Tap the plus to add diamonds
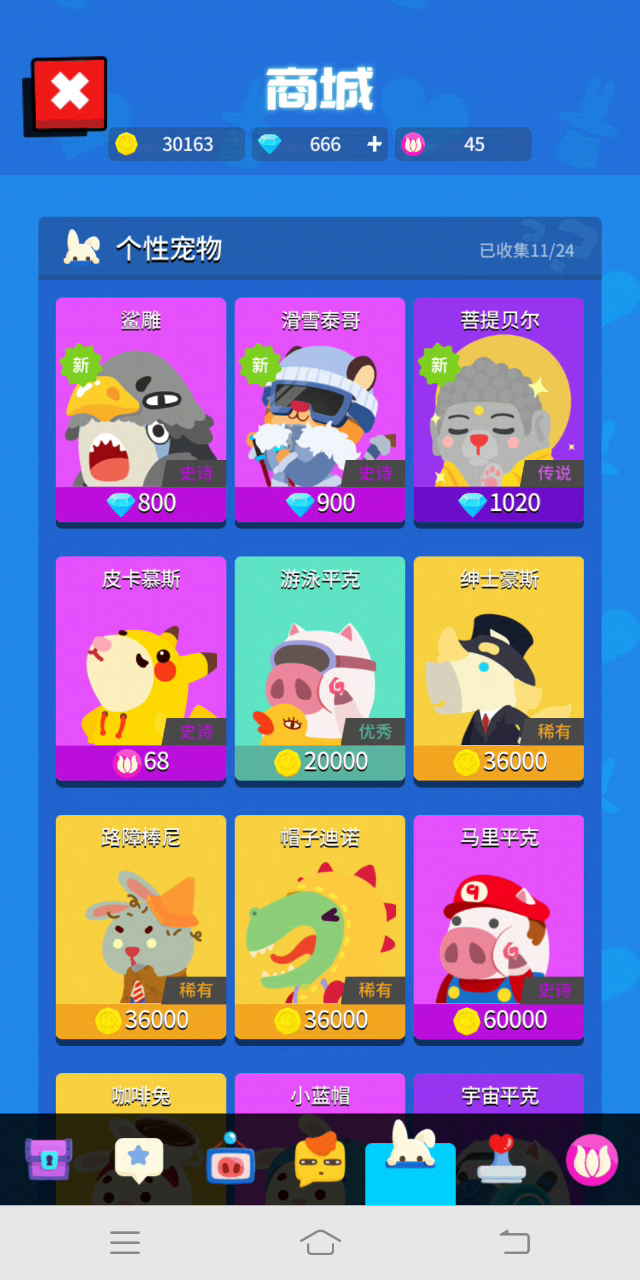640x1280 pixels. [x=375, y=144]
